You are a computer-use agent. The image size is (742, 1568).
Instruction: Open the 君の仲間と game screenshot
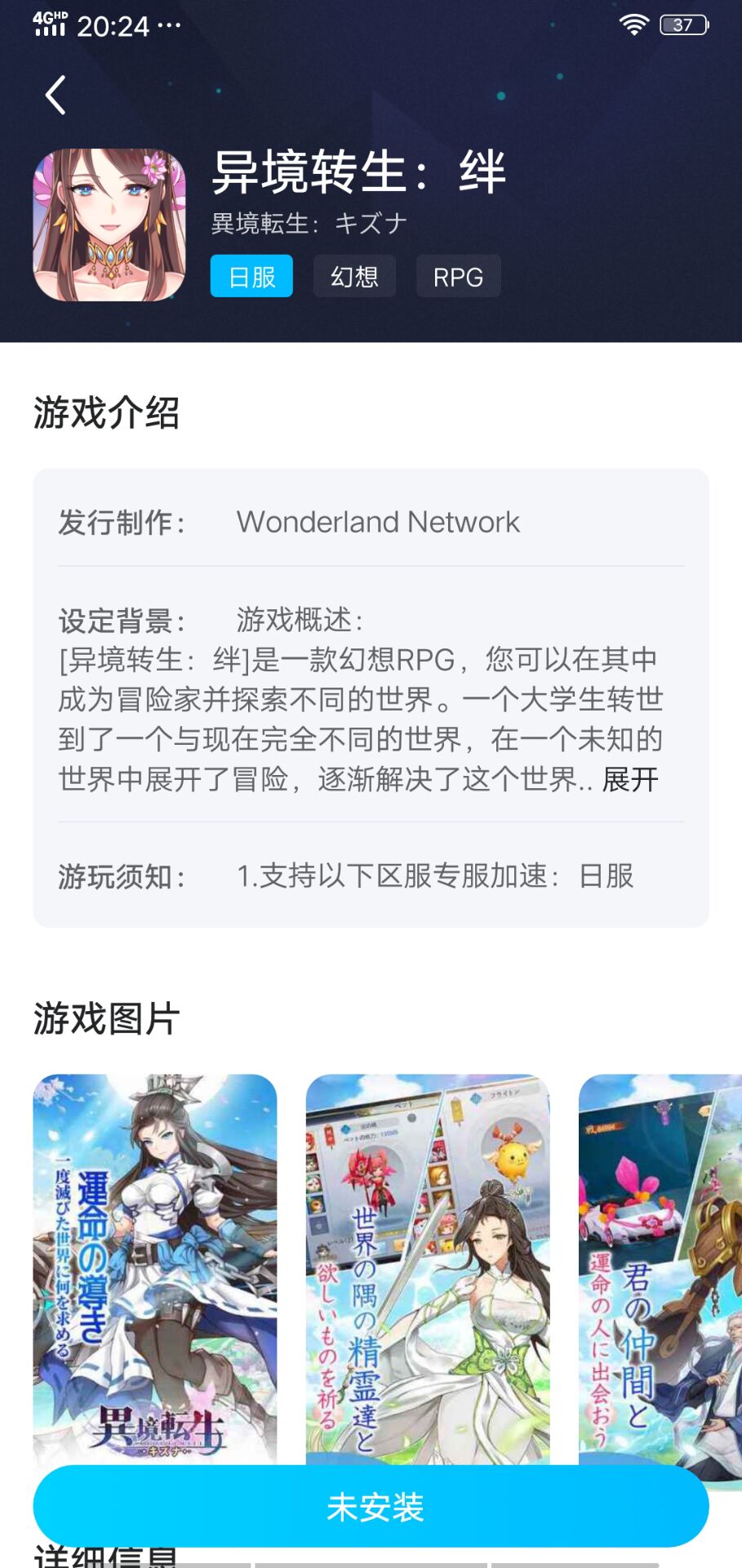pyautogui.click(x=660, y=1266)
